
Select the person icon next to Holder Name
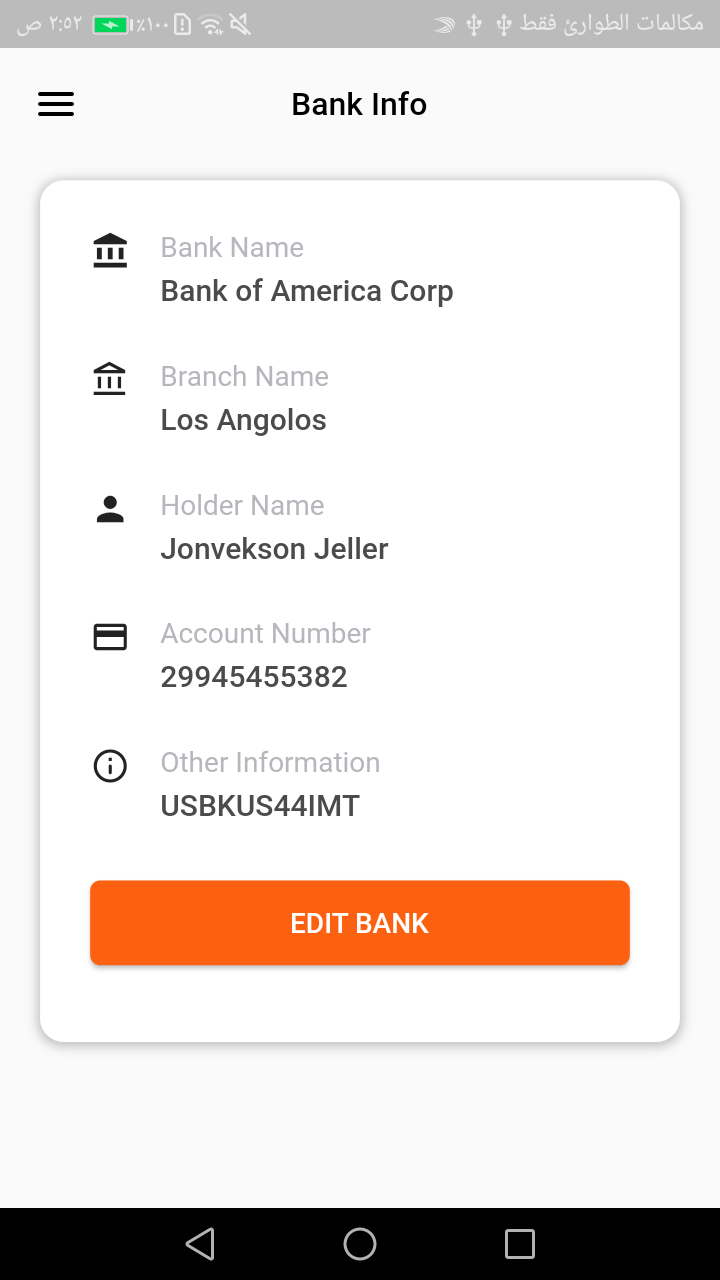110,508
